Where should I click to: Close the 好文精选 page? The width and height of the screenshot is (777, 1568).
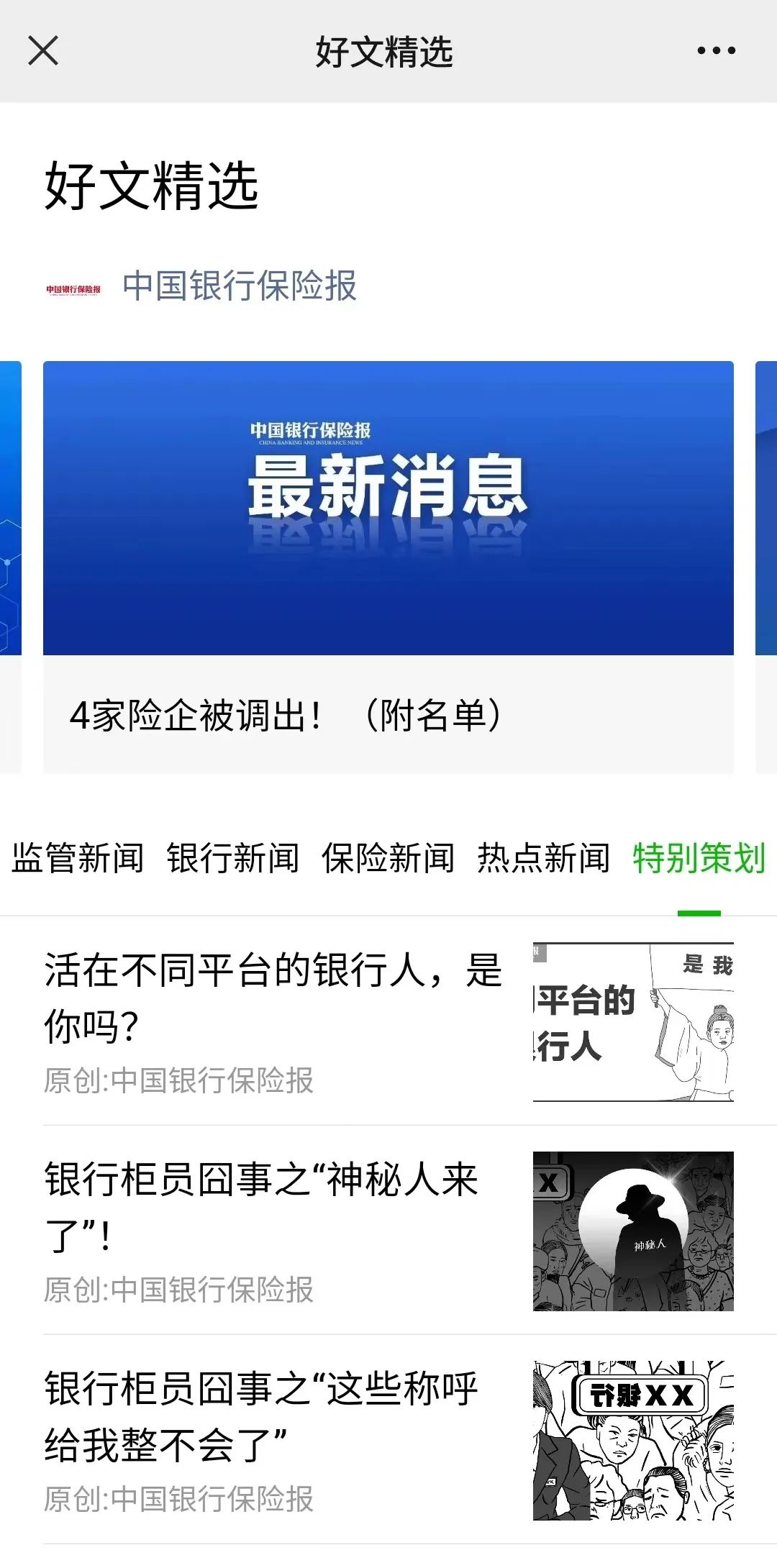[x=43, y=51]
